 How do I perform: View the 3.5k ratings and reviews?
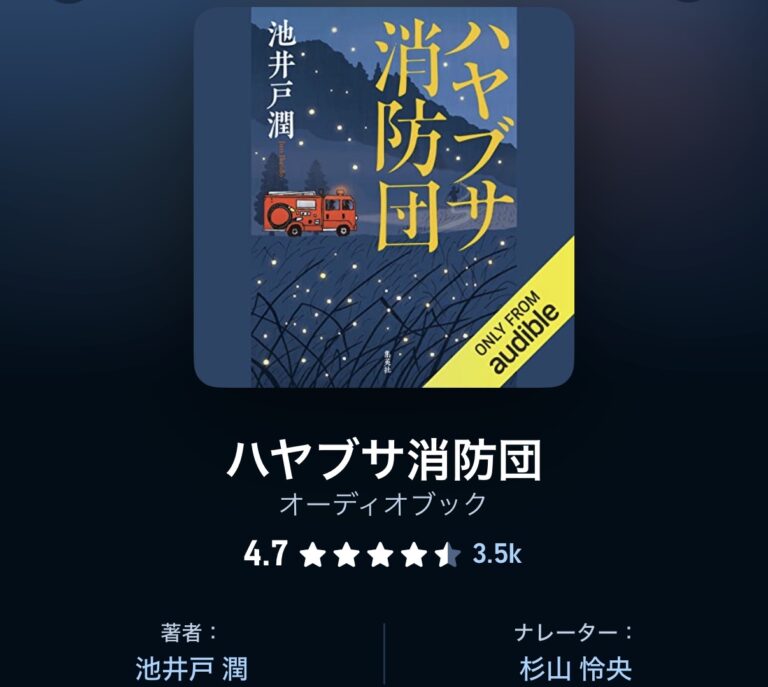[497, 554]
